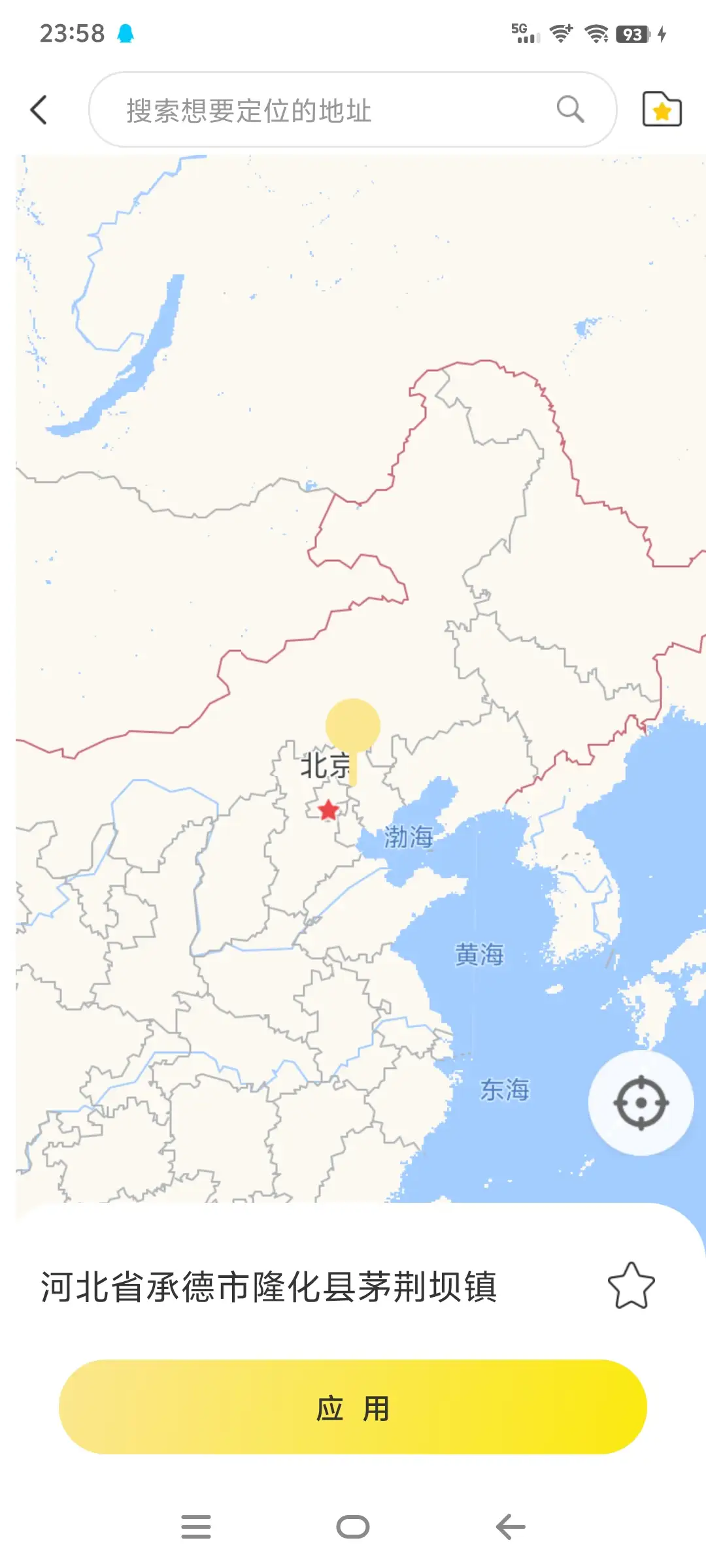Select the yellow location pin on the map
The height and width of the screenshot is (1568, 706).
pyautogui.click(x=354, y=725)
